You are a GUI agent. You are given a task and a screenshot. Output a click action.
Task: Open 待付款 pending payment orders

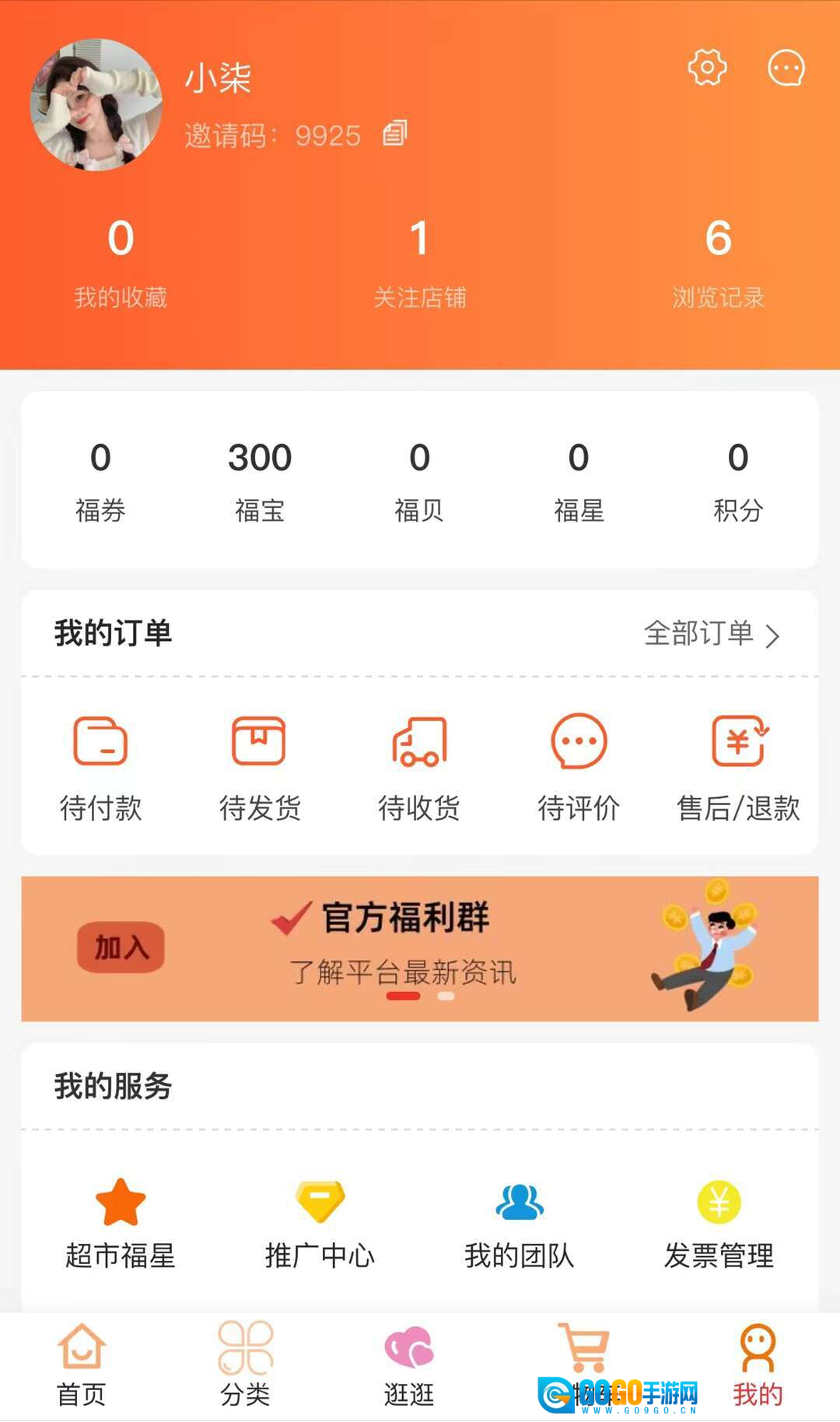pos(100,767)
